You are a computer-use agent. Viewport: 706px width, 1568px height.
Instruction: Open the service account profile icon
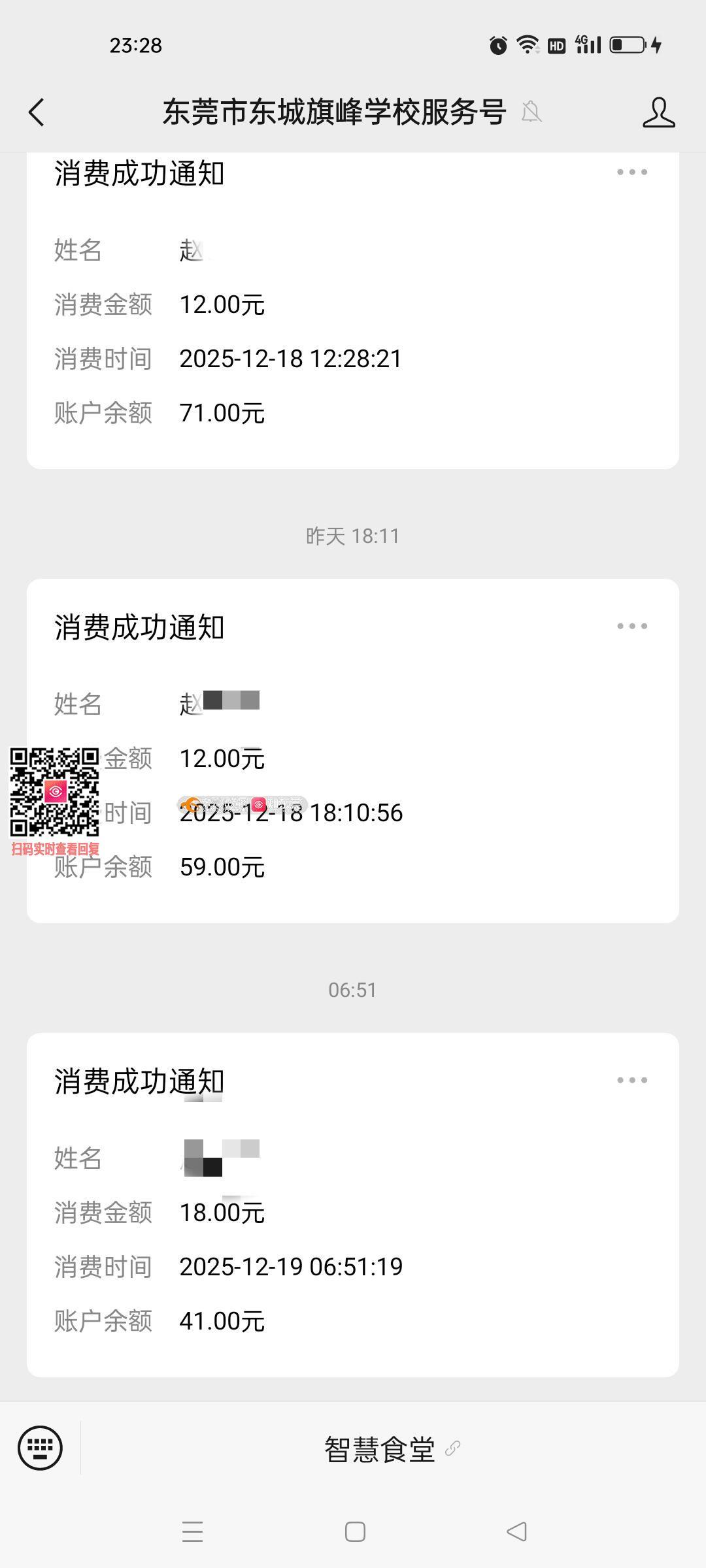pos(658,112)
